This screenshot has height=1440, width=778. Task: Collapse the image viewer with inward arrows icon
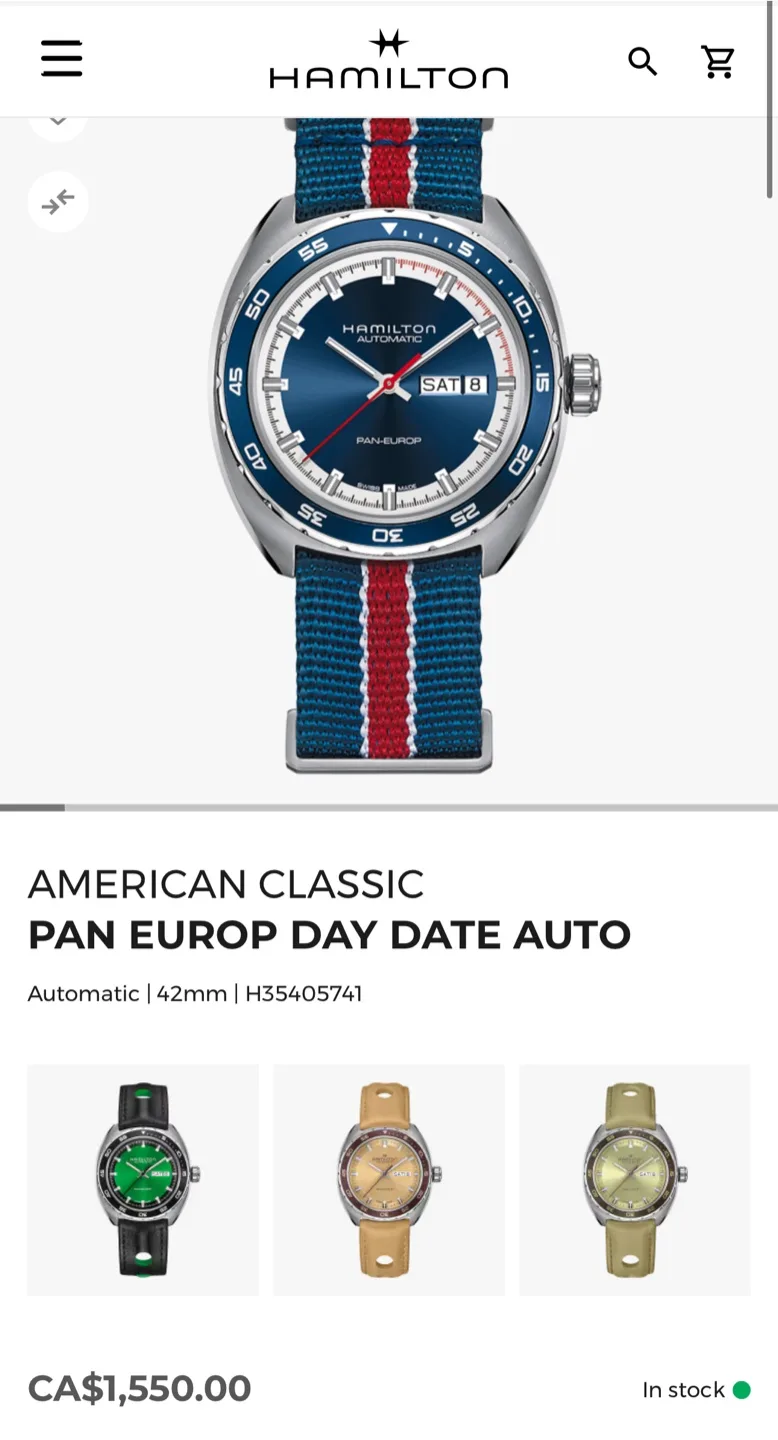[x=58, y=202]
